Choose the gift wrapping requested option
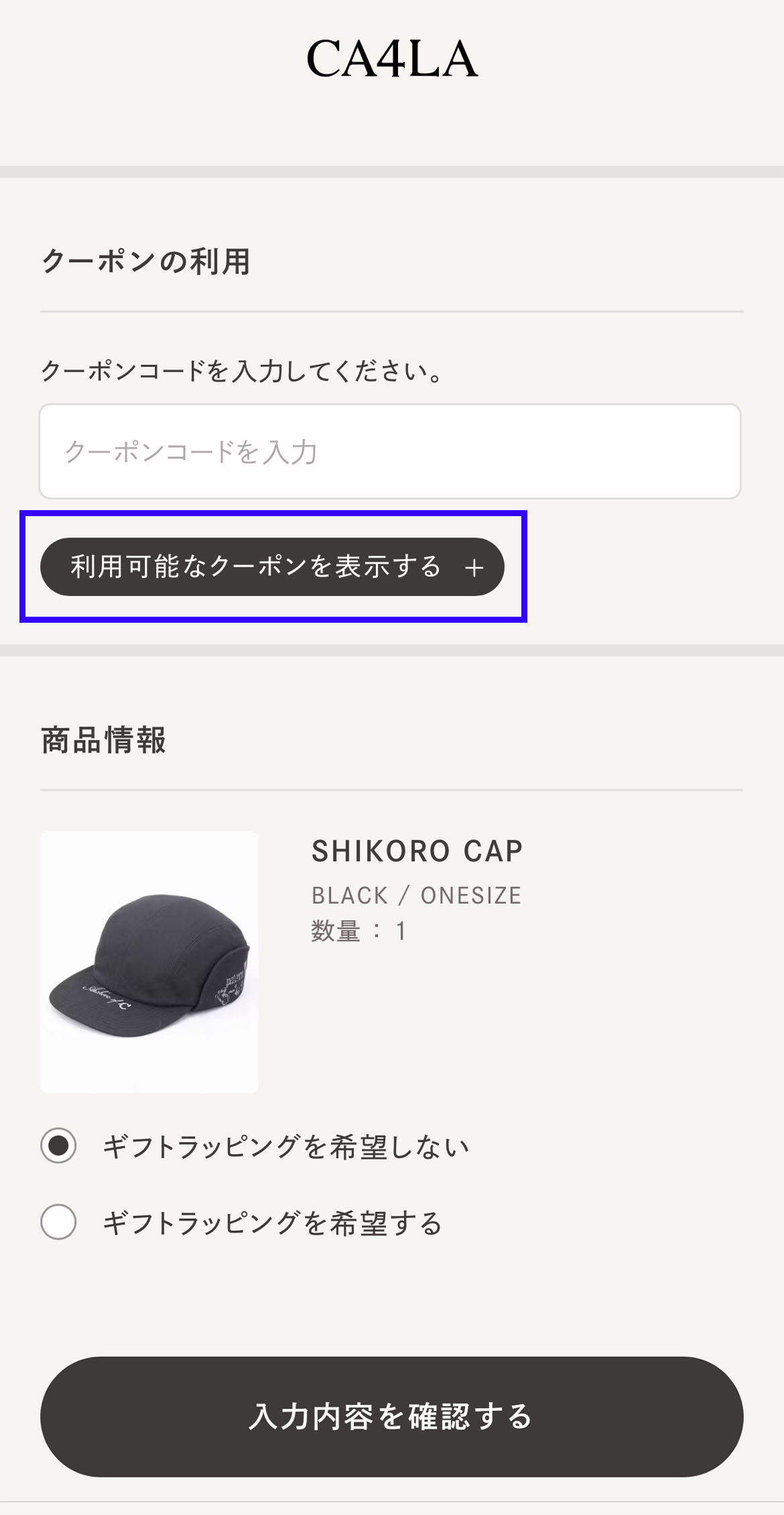This screenshot has width=784, height=1515. [x=59, y=1222]
